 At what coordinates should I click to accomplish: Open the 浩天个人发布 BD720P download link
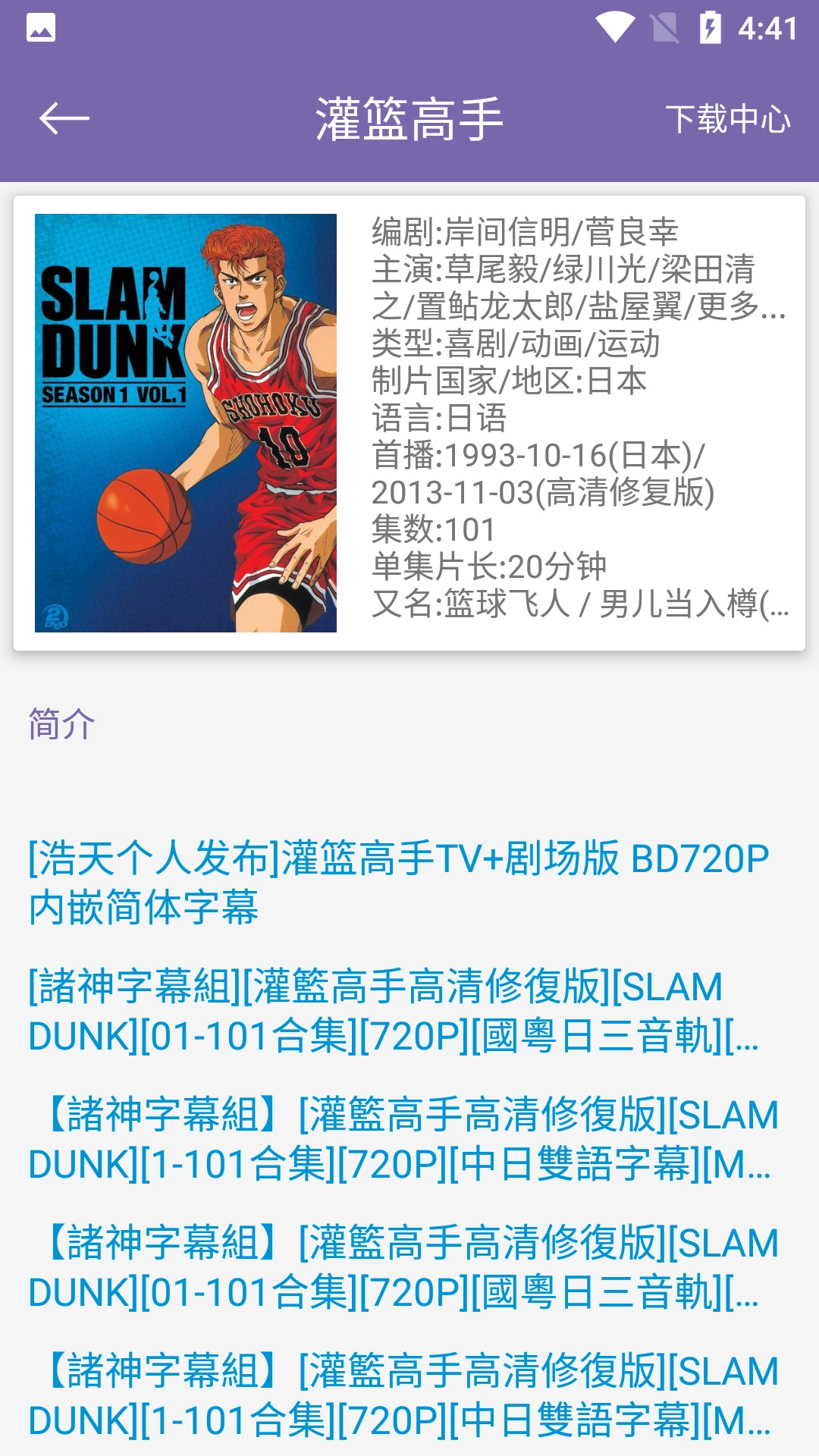[x=398, y=880]
